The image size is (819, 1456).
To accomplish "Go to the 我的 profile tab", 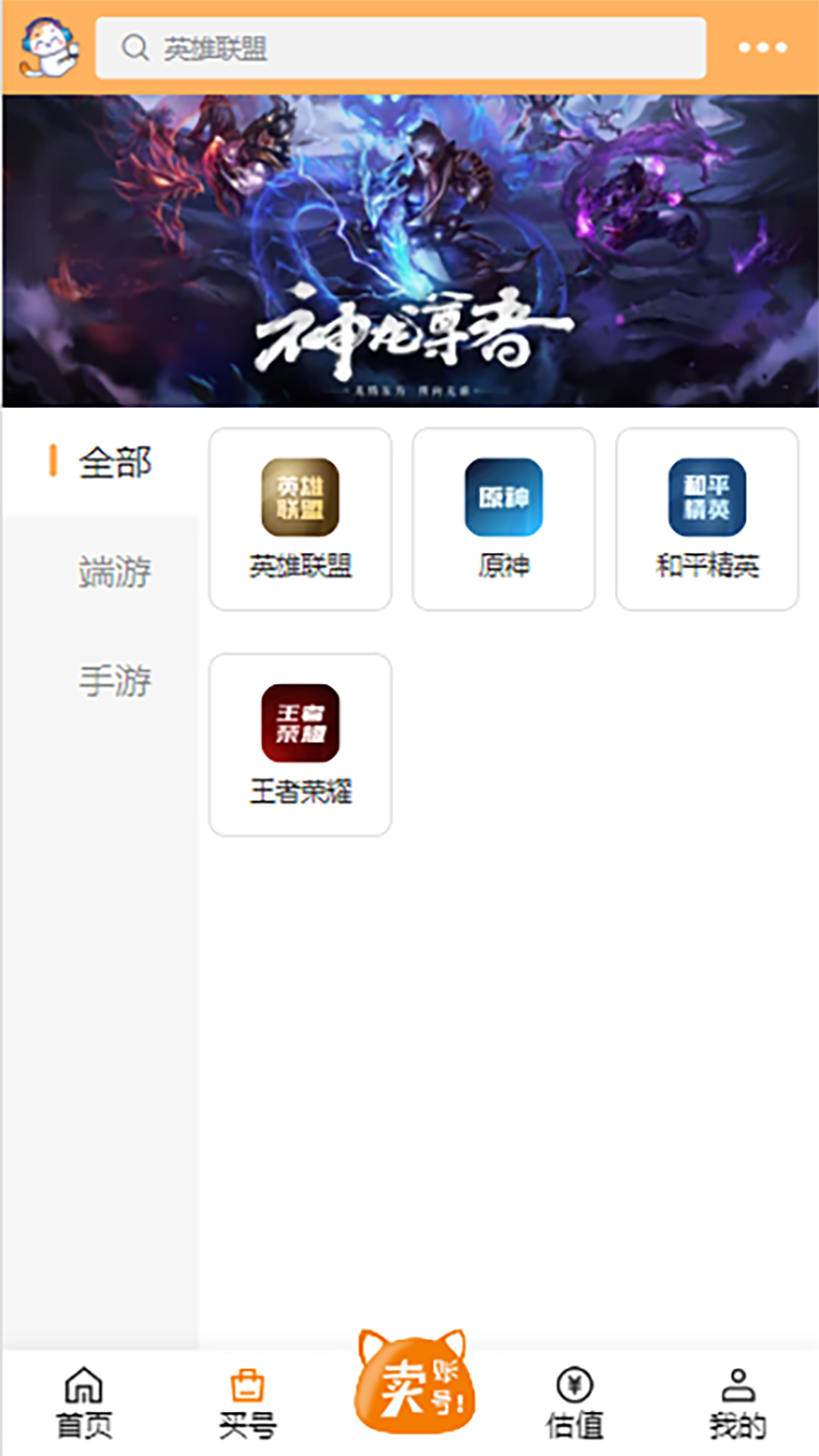I will tap(737, 1403).
